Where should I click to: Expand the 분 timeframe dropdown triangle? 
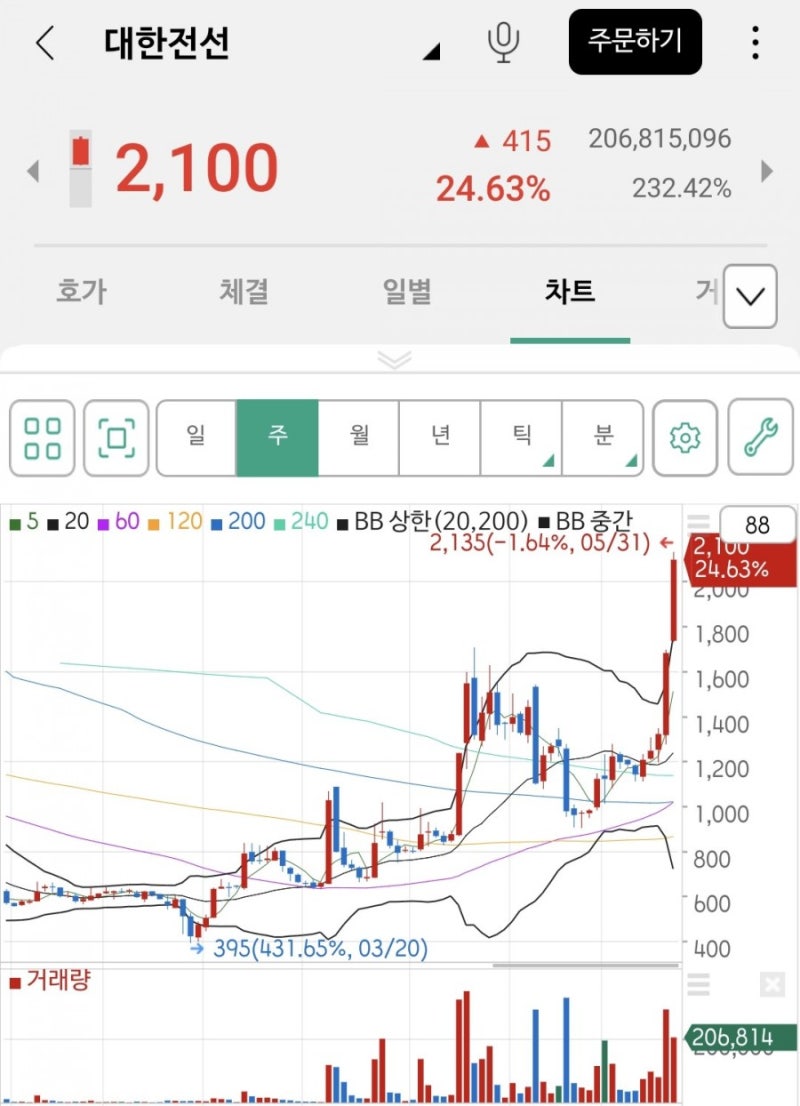(x=630, y=460)
